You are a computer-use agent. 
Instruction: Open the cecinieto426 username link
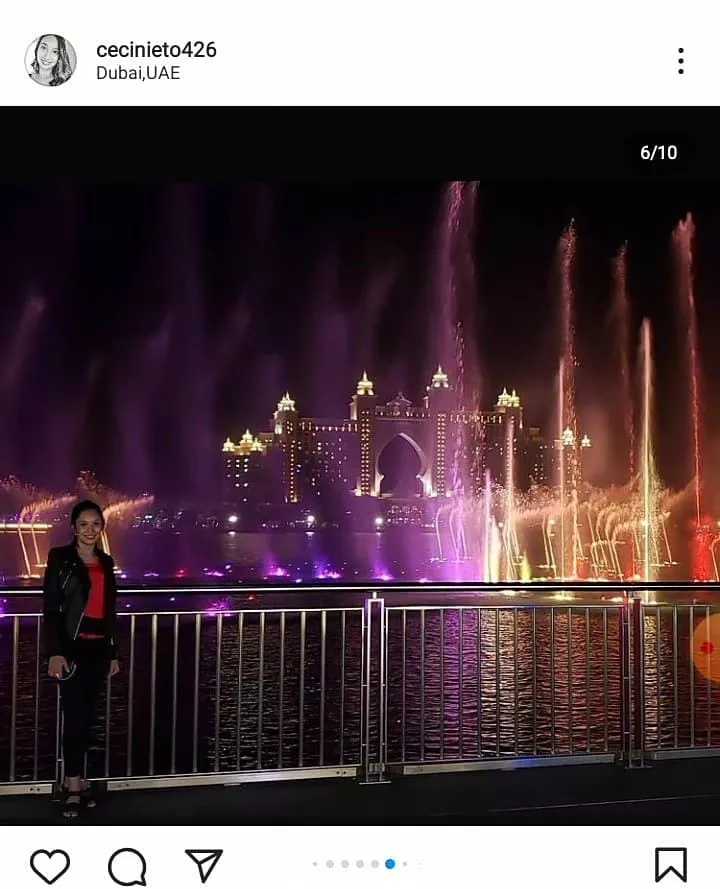[x=156, y=49]
